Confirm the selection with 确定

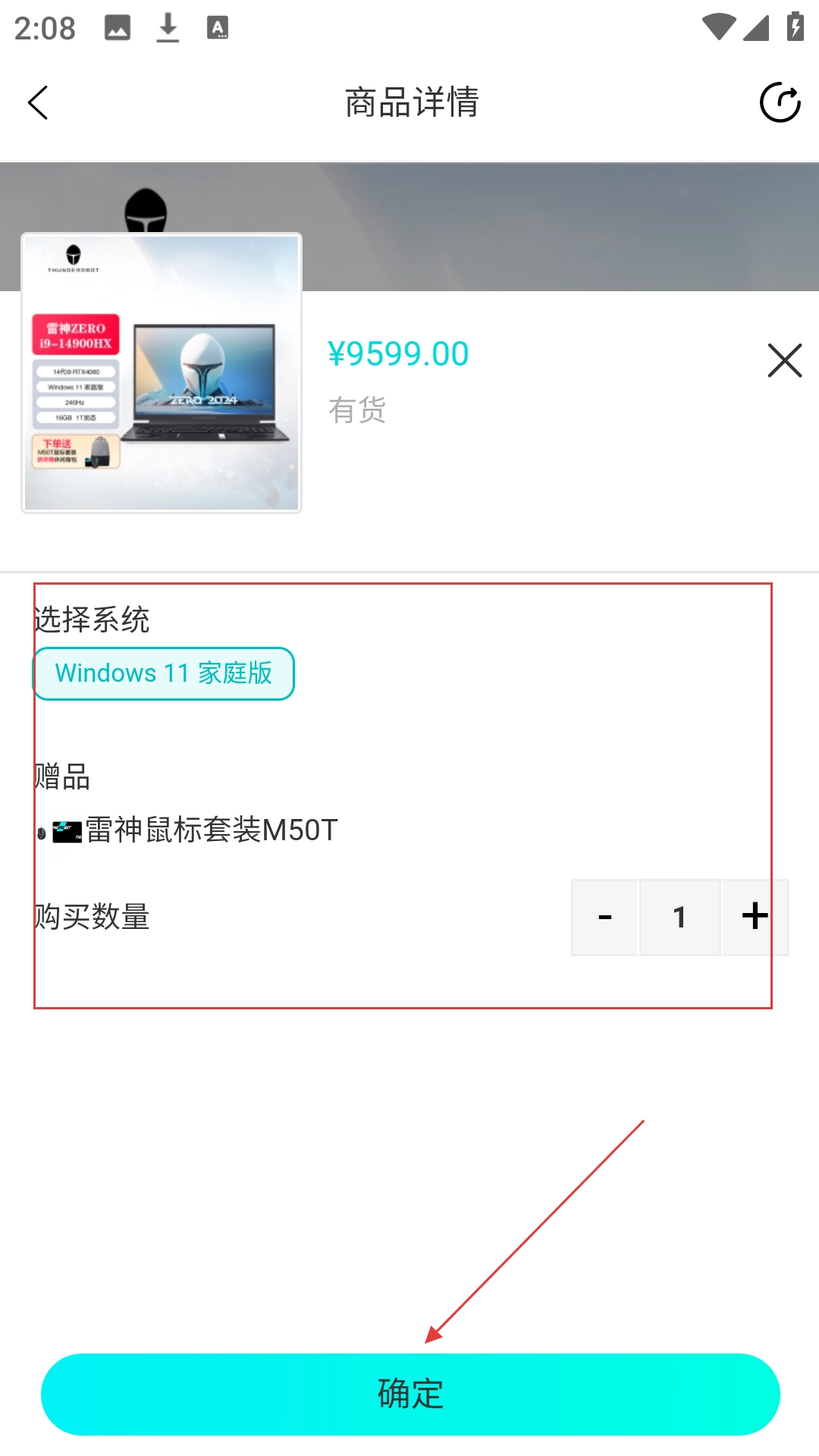click(x=409, y=1394)
